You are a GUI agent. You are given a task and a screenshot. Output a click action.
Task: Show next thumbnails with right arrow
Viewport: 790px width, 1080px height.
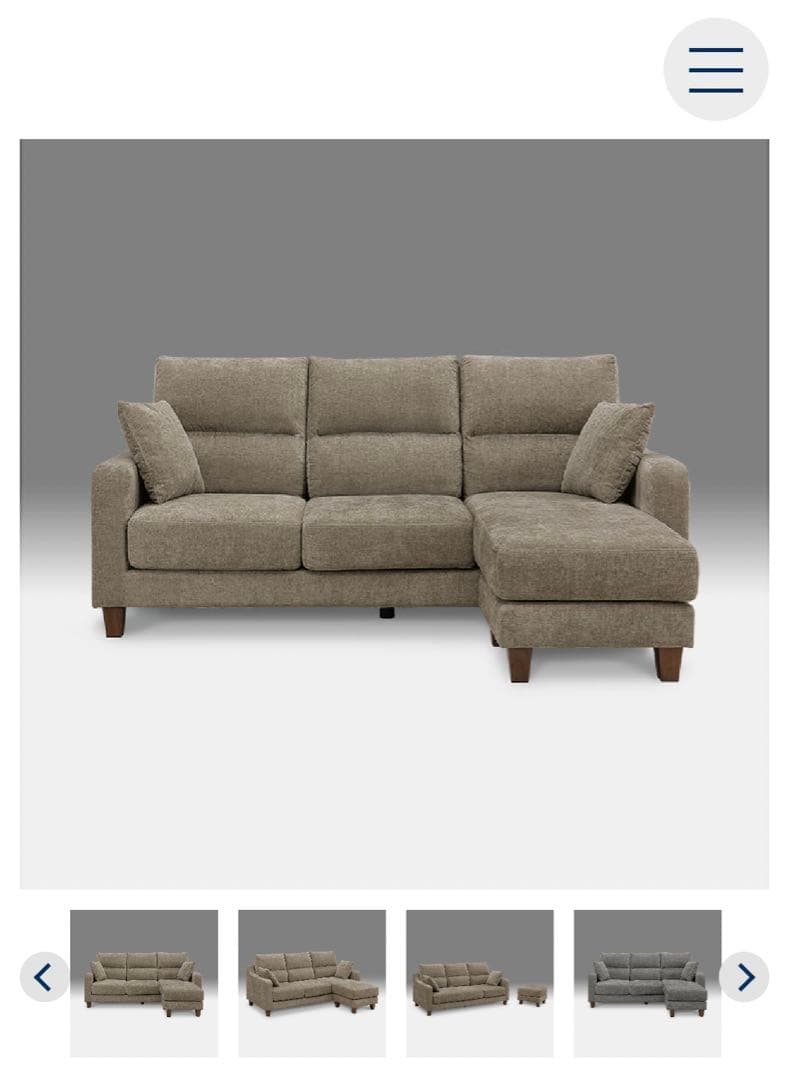(x=744, y=977)
